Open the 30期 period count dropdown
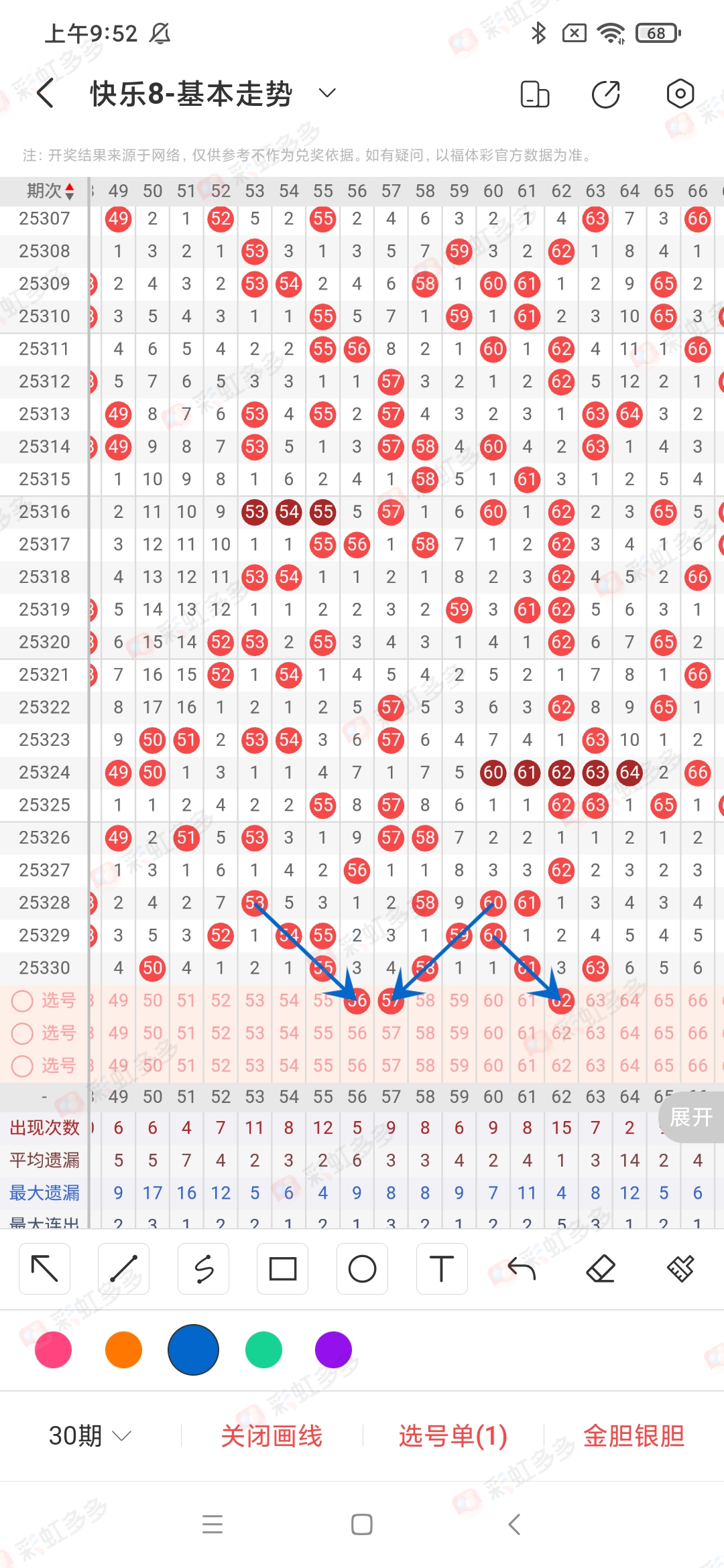Viewport: 724px width, 1568px height. tap(89, 1436)
